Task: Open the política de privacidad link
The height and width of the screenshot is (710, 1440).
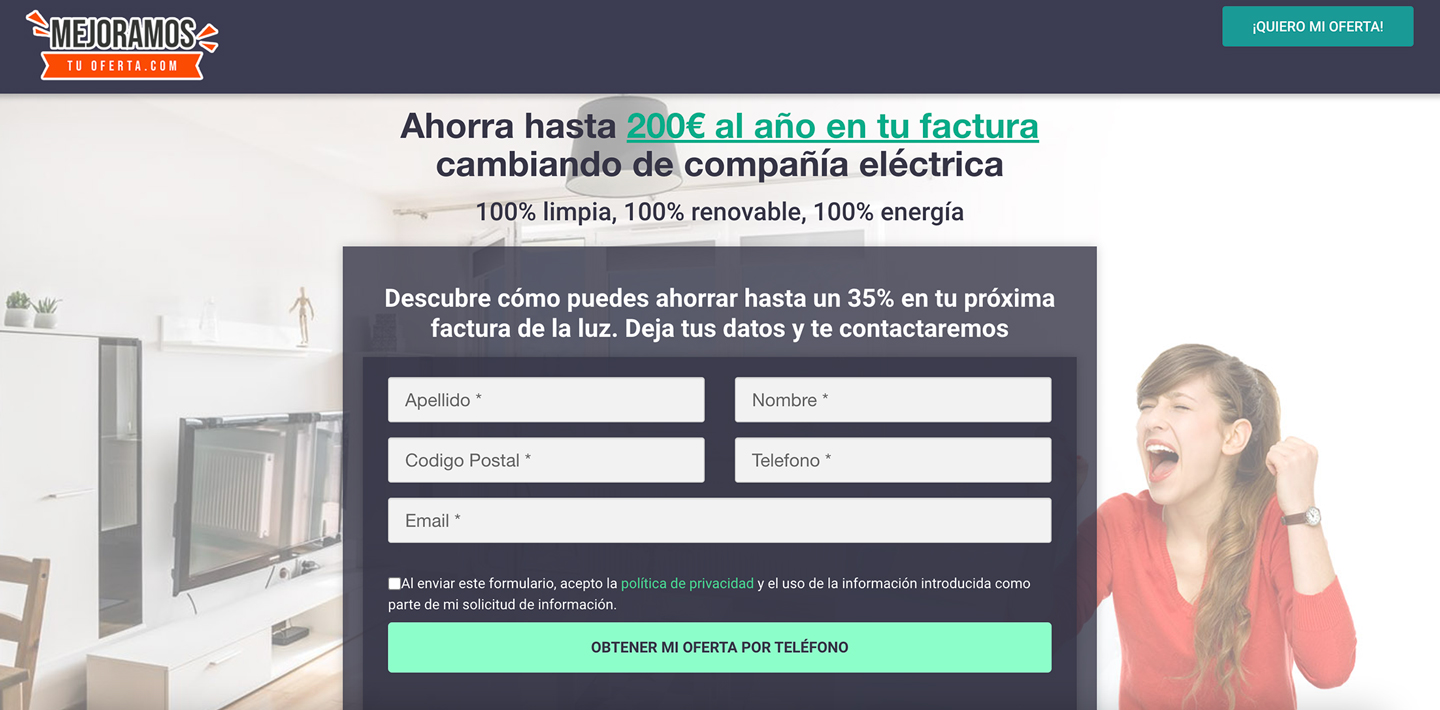Action: point(687,583)
